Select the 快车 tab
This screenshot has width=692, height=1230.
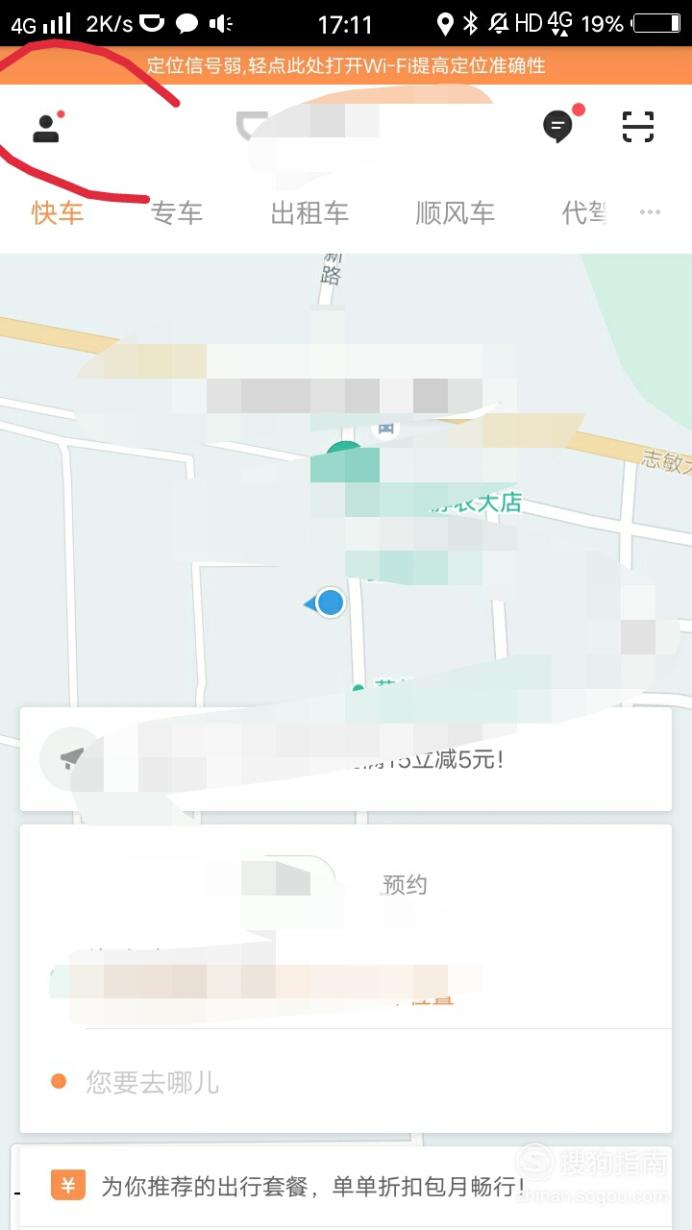tap(58, 213)
